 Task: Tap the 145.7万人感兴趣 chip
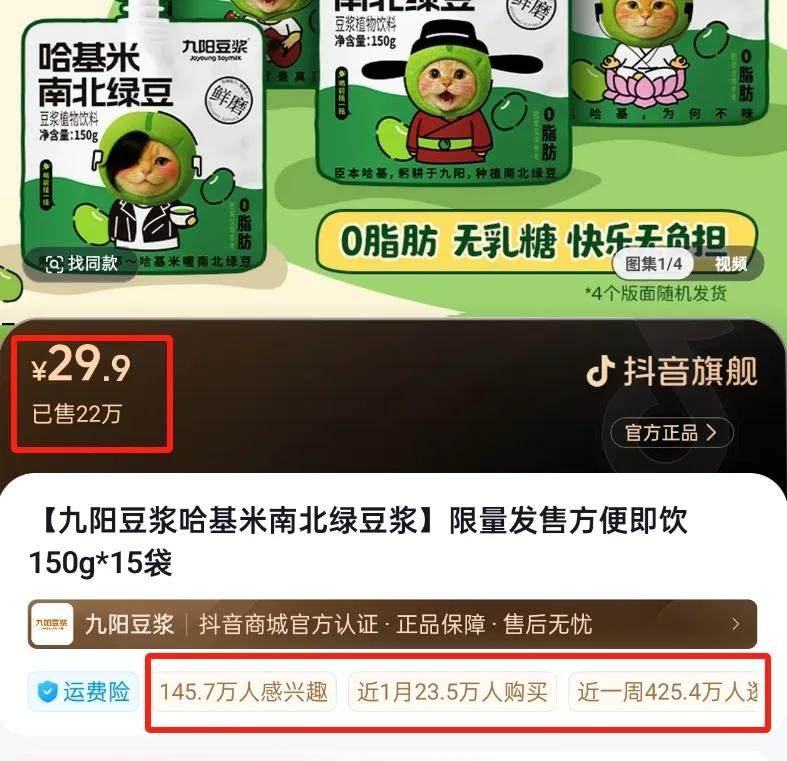click(x=244, y=692)
